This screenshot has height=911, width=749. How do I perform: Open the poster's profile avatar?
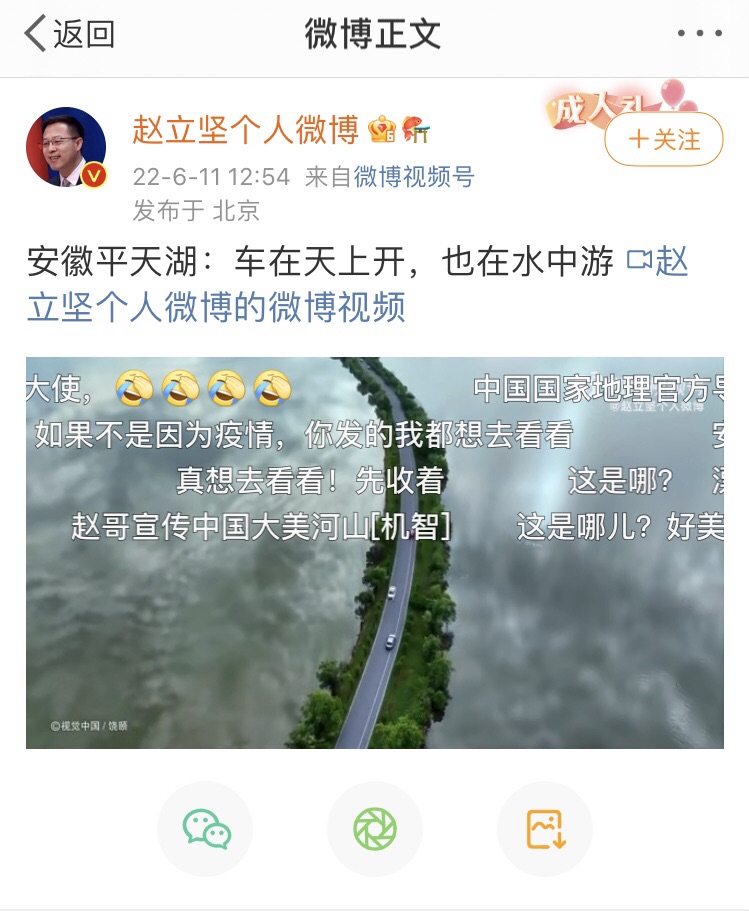click(66, 147)
